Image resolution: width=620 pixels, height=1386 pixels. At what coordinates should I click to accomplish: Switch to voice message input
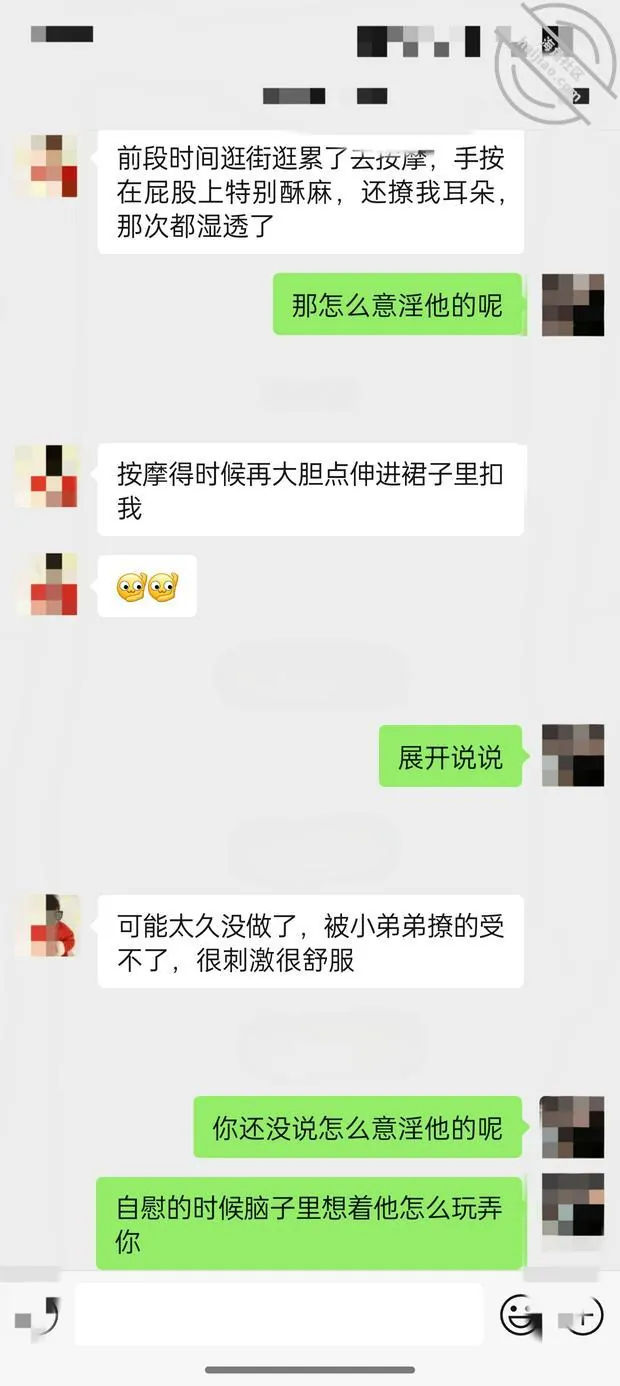point(38,1315)
